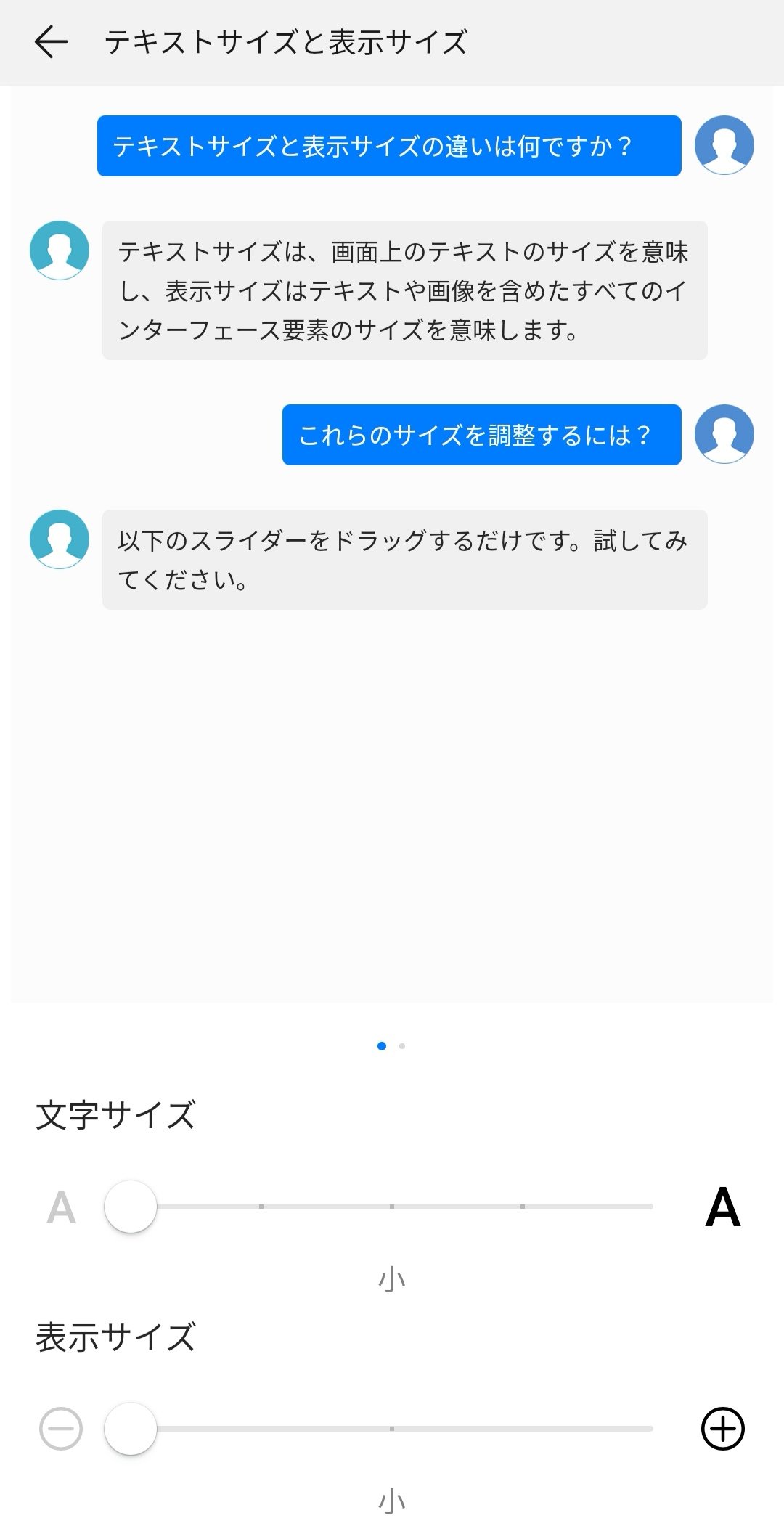Set 文字サイズ slider to its largest step
The image size is (784, 1534).
click(652, 1207)
